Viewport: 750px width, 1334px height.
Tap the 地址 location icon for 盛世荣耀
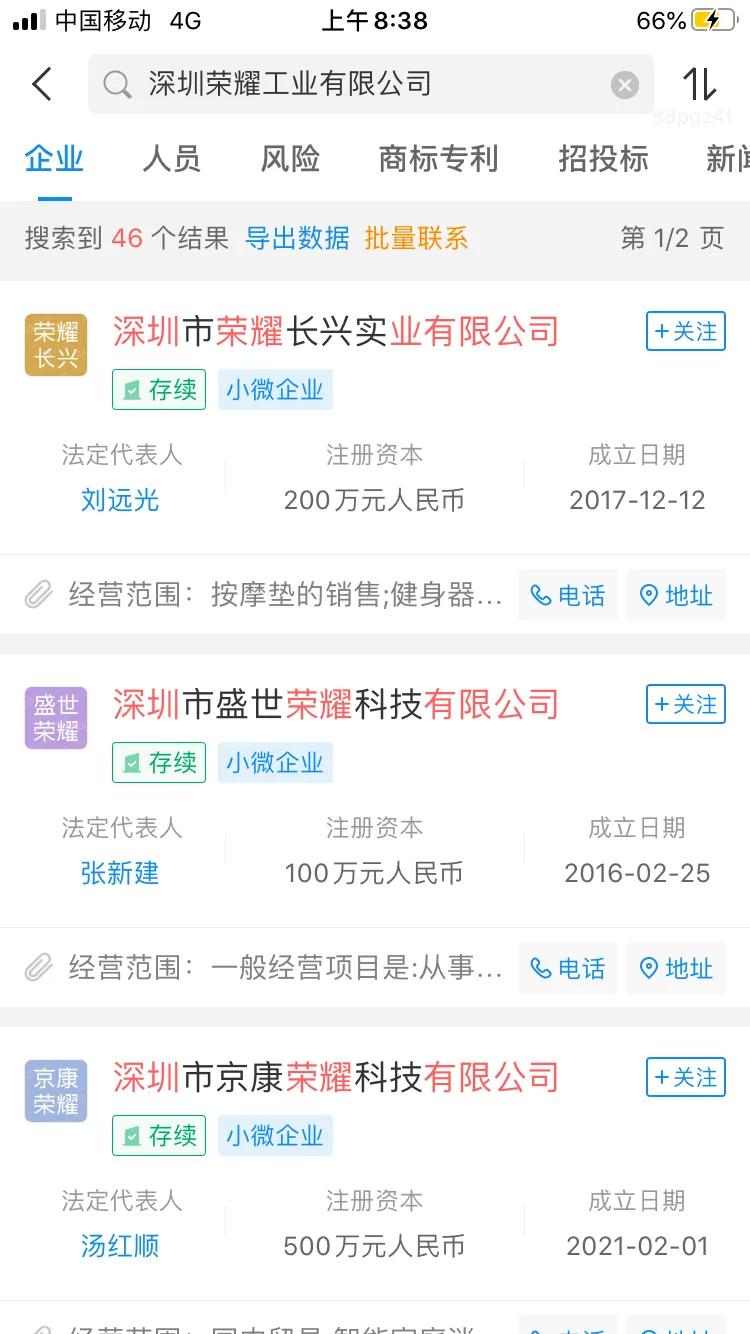[x=676, y=968]
